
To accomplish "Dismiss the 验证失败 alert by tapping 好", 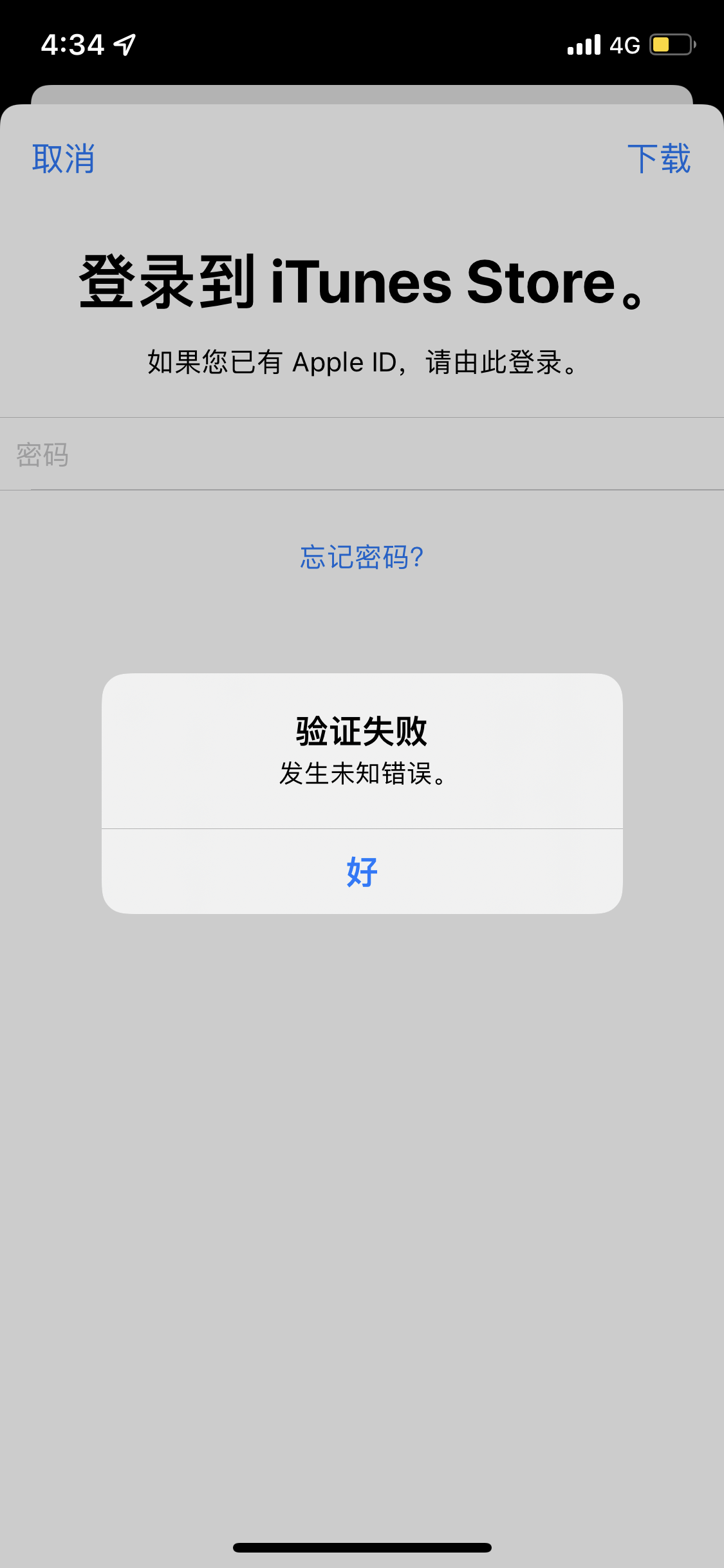I will point(362,872).
